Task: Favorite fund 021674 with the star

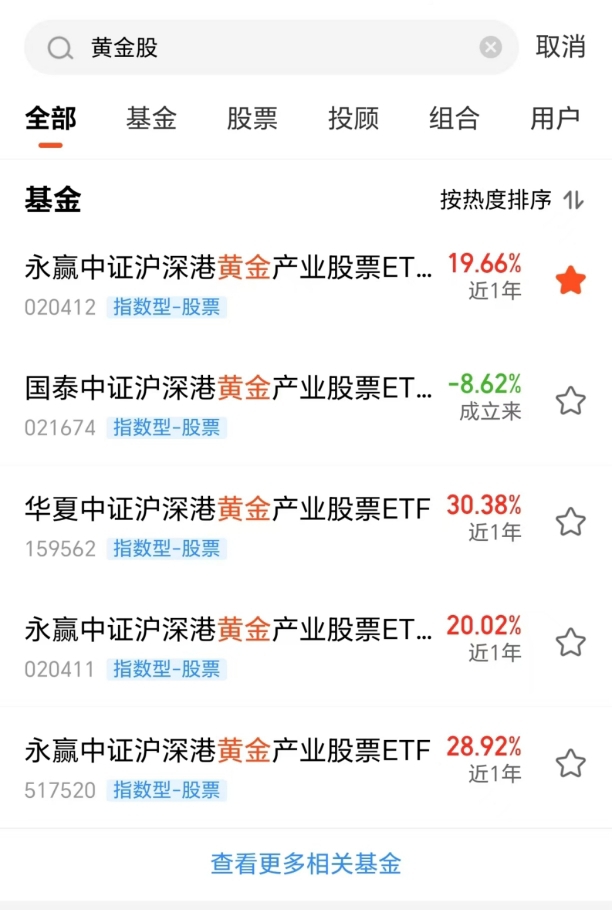Action: [x=571, y=401]
